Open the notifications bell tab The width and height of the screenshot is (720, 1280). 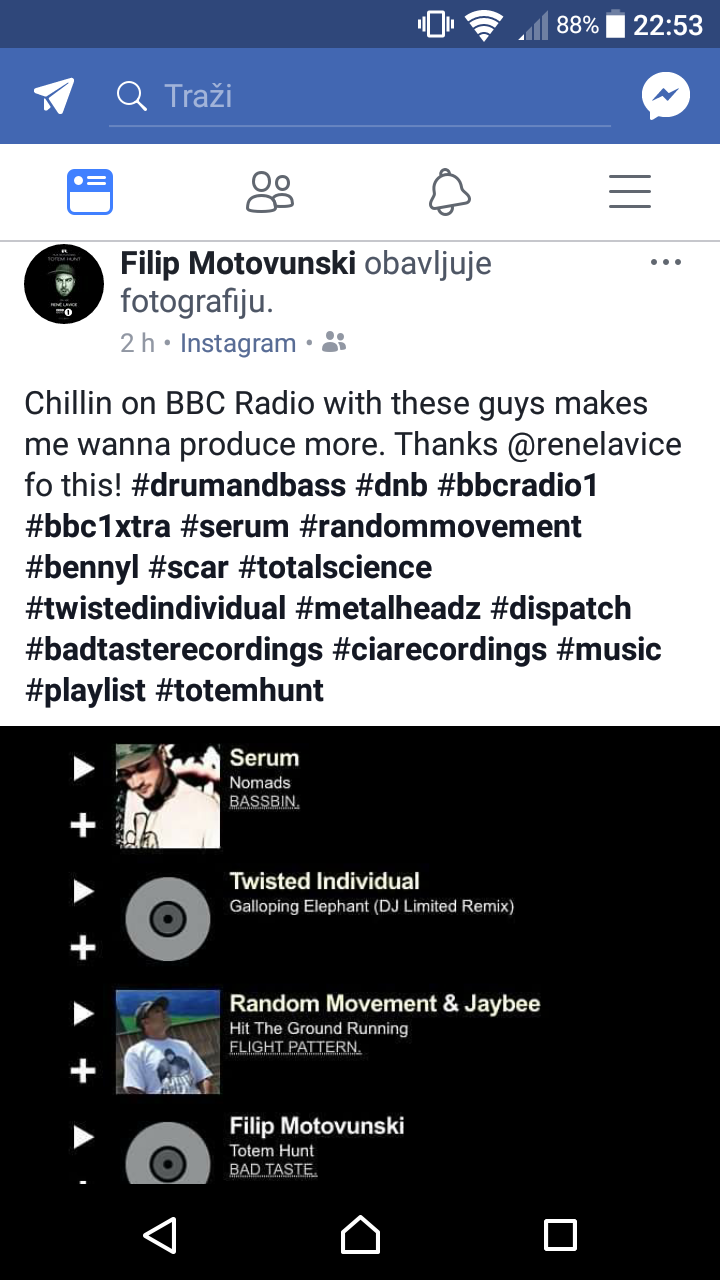pyautogui.click(x=450, y=192)
